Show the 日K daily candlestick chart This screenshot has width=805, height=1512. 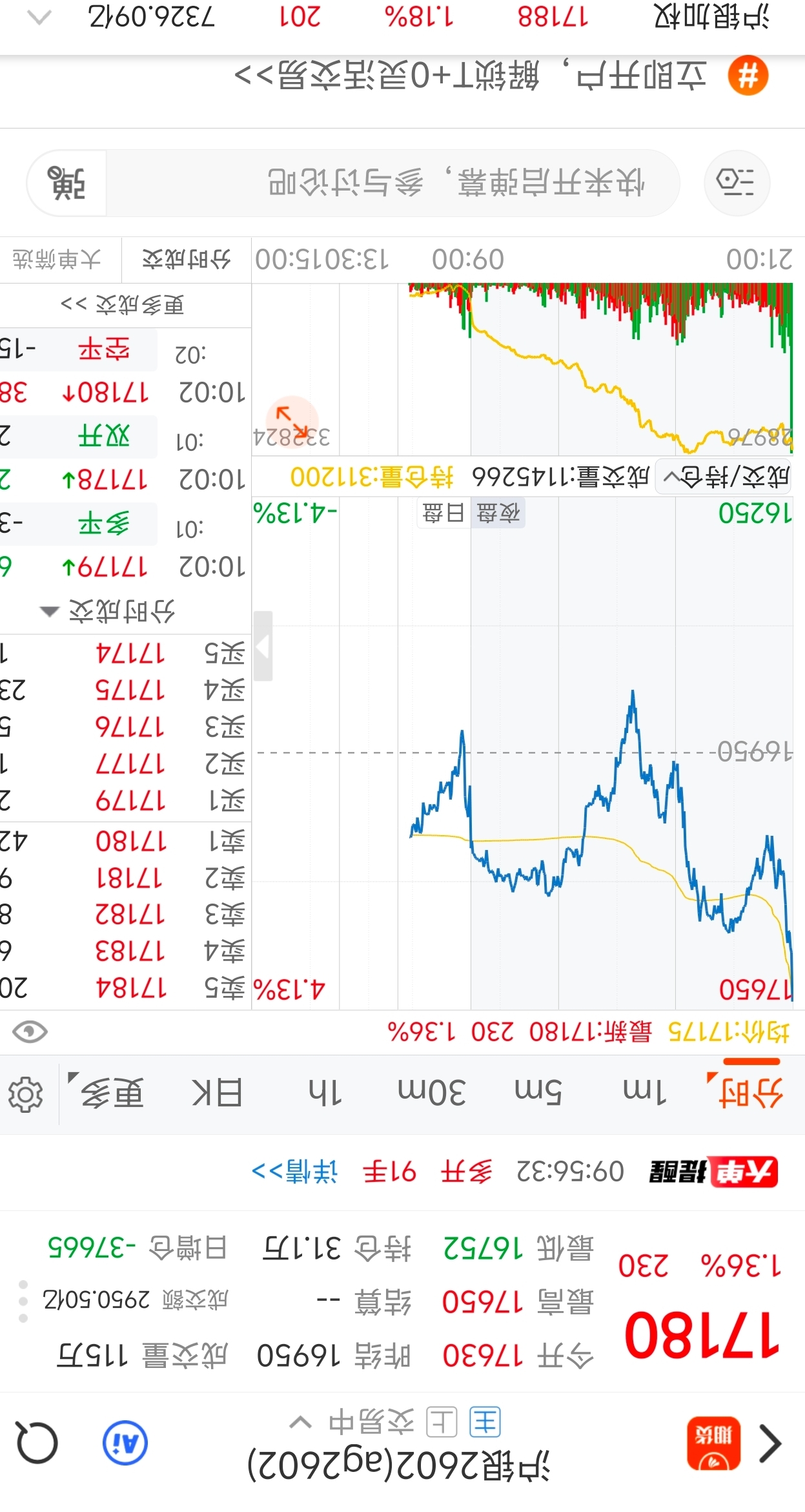[217, 1093]
